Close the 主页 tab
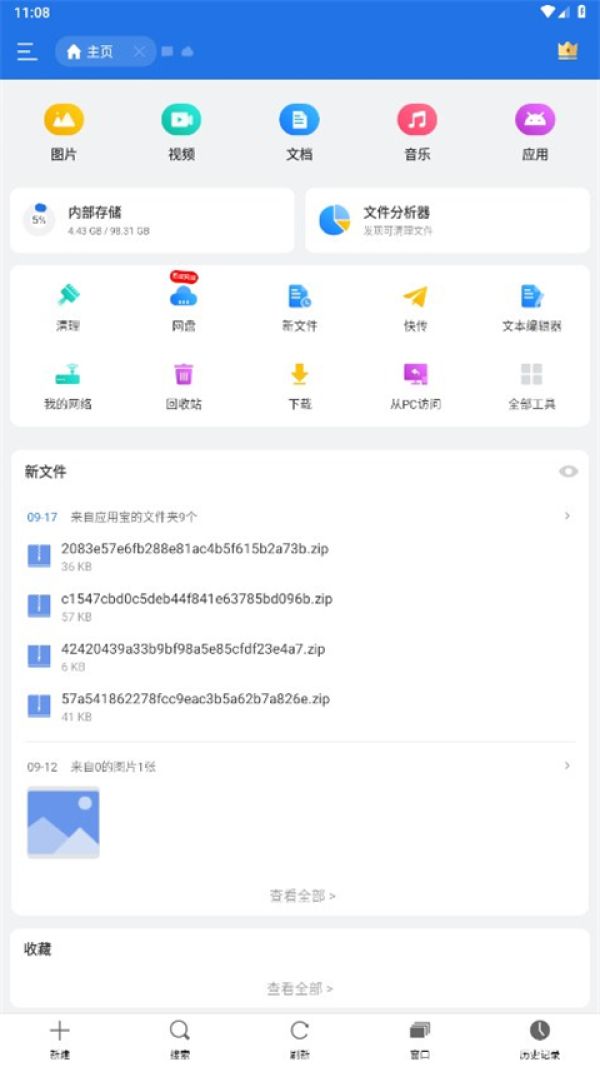Viewport: 600px width, 1067px height. click(x=139, y=52)
